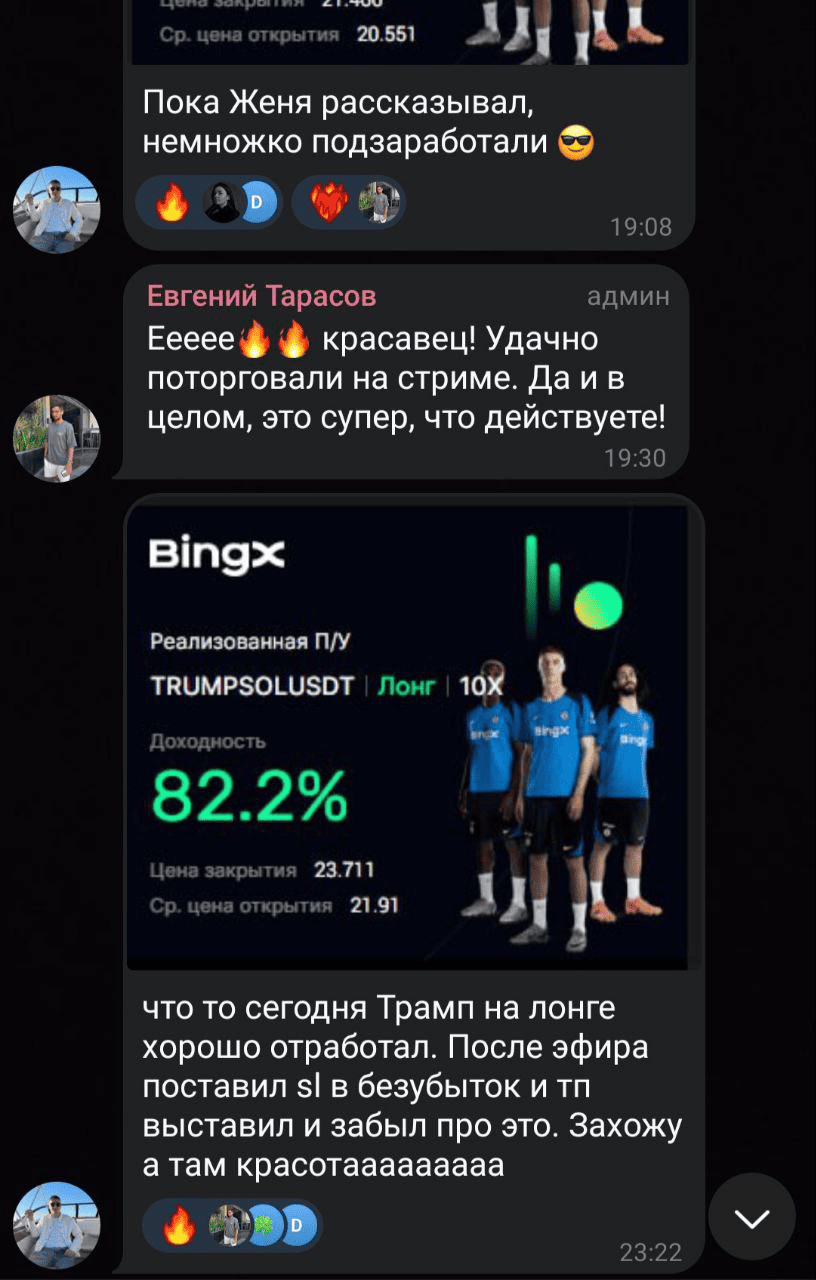Open sender avatar next to 19:08 message
Image resolution: width=816 pixels, height=1280 pixels.
(x=57, y=209)
